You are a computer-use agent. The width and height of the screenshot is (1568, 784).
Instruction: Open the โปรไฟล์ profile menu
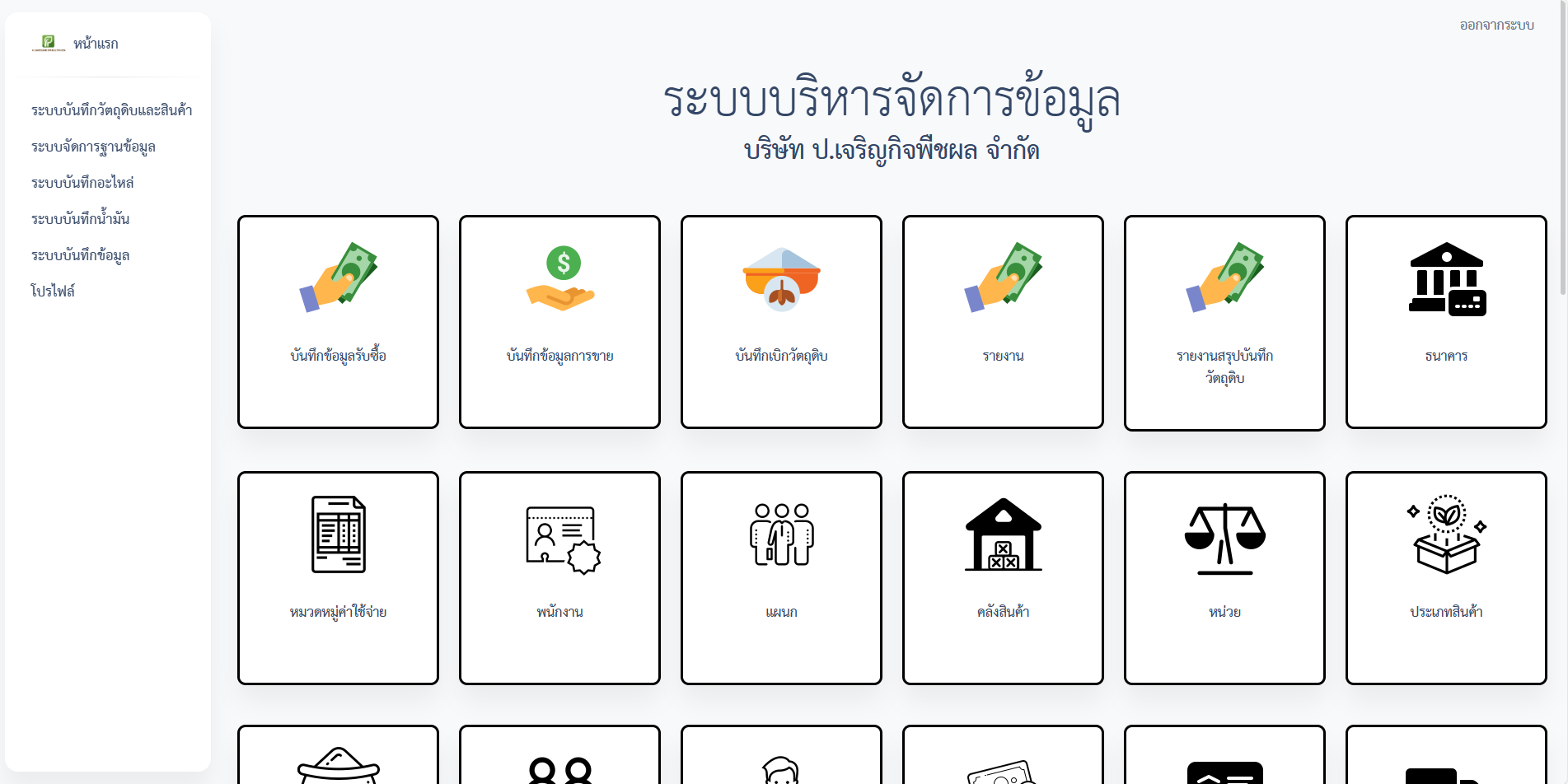53,291
